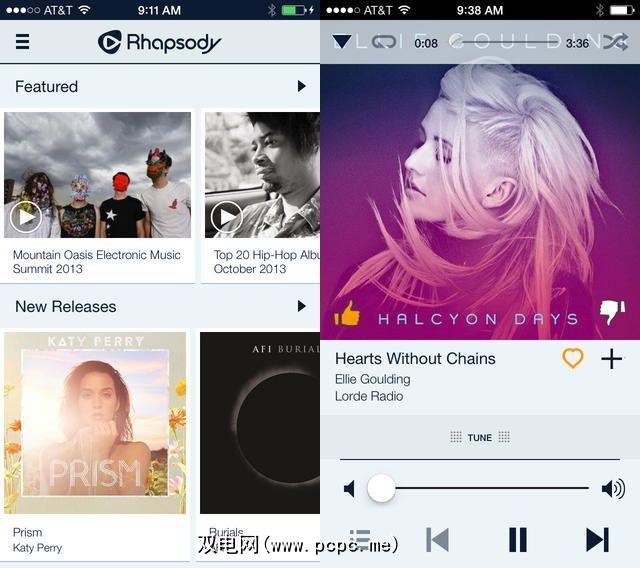Give the song a thumbs up
The height and width of the screenshot is (568, 640).
pyautogui.click(x=347, y=315)
